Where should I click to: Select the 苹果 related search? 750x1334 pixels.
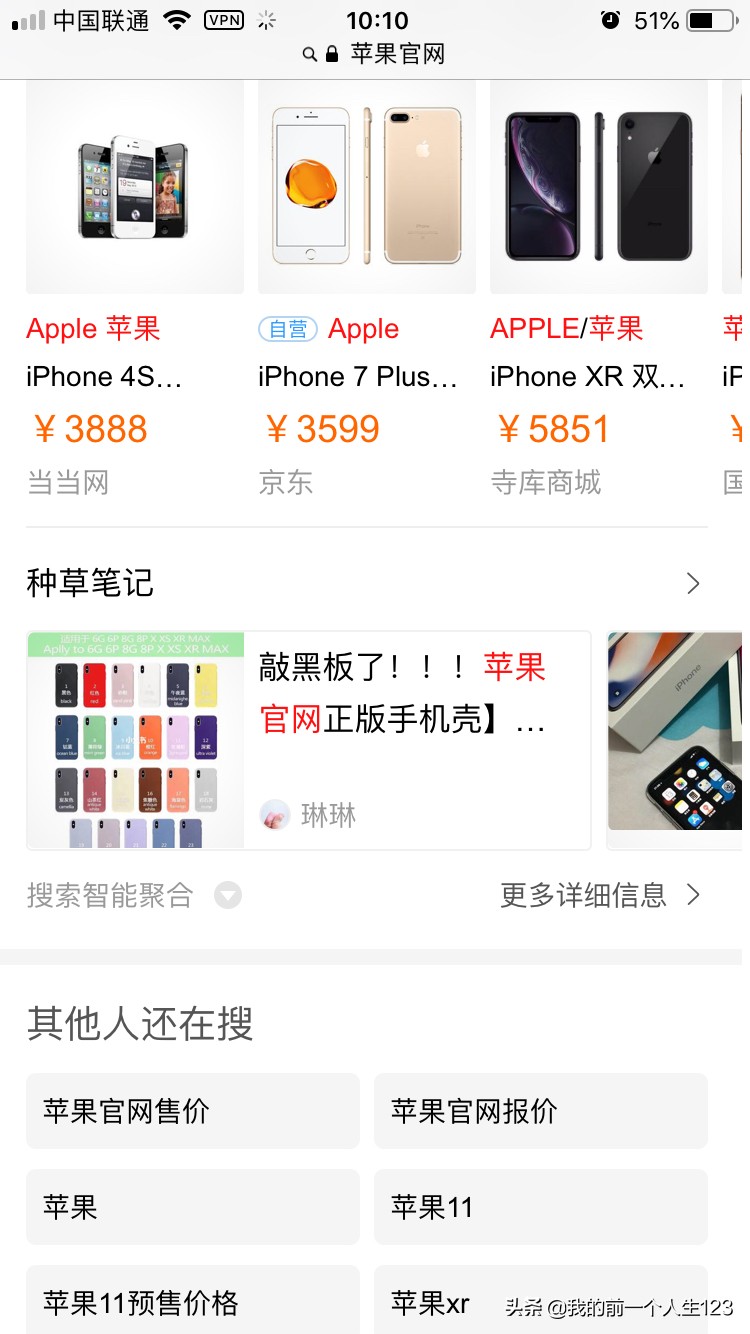(x=192, y=1207)
